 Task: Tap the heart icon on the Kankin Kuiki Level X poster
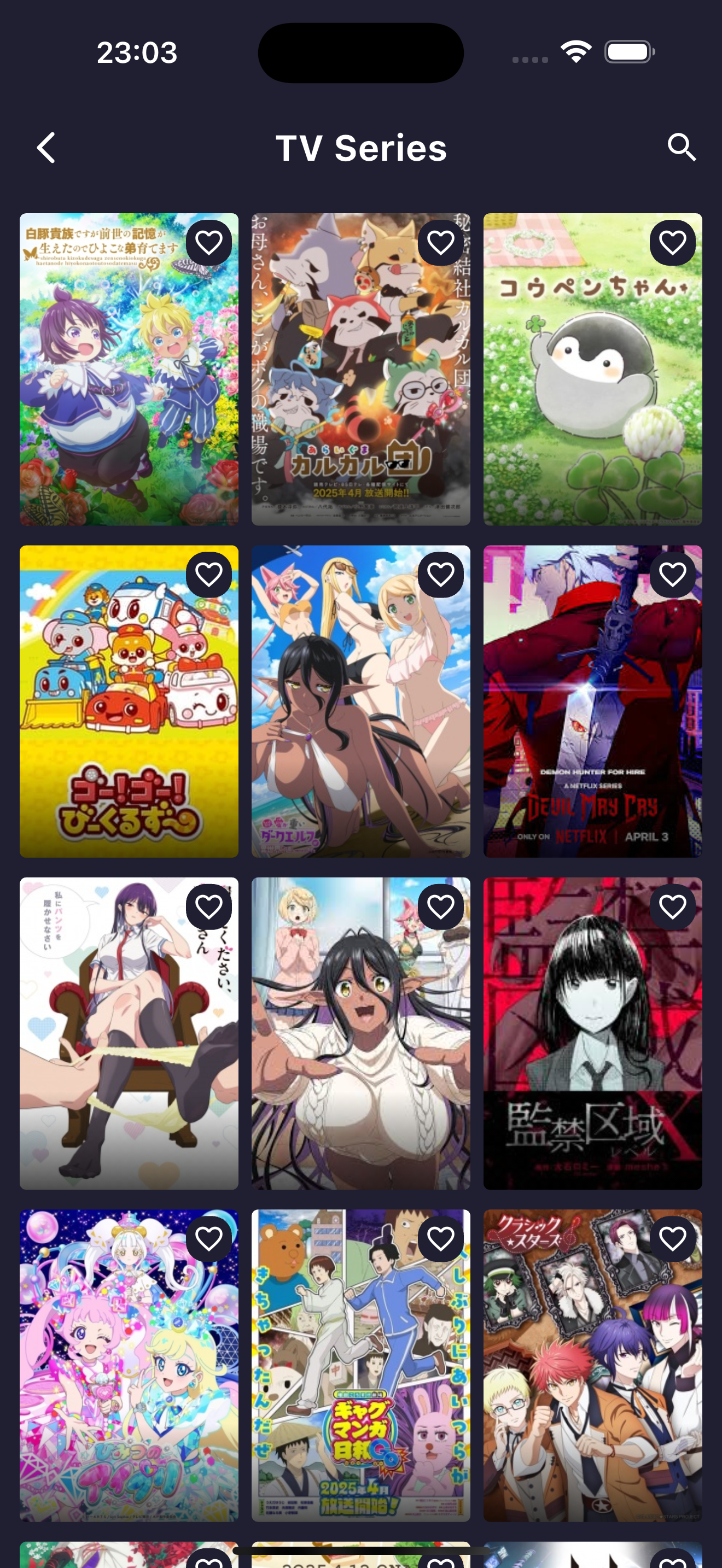coord(672,905)
